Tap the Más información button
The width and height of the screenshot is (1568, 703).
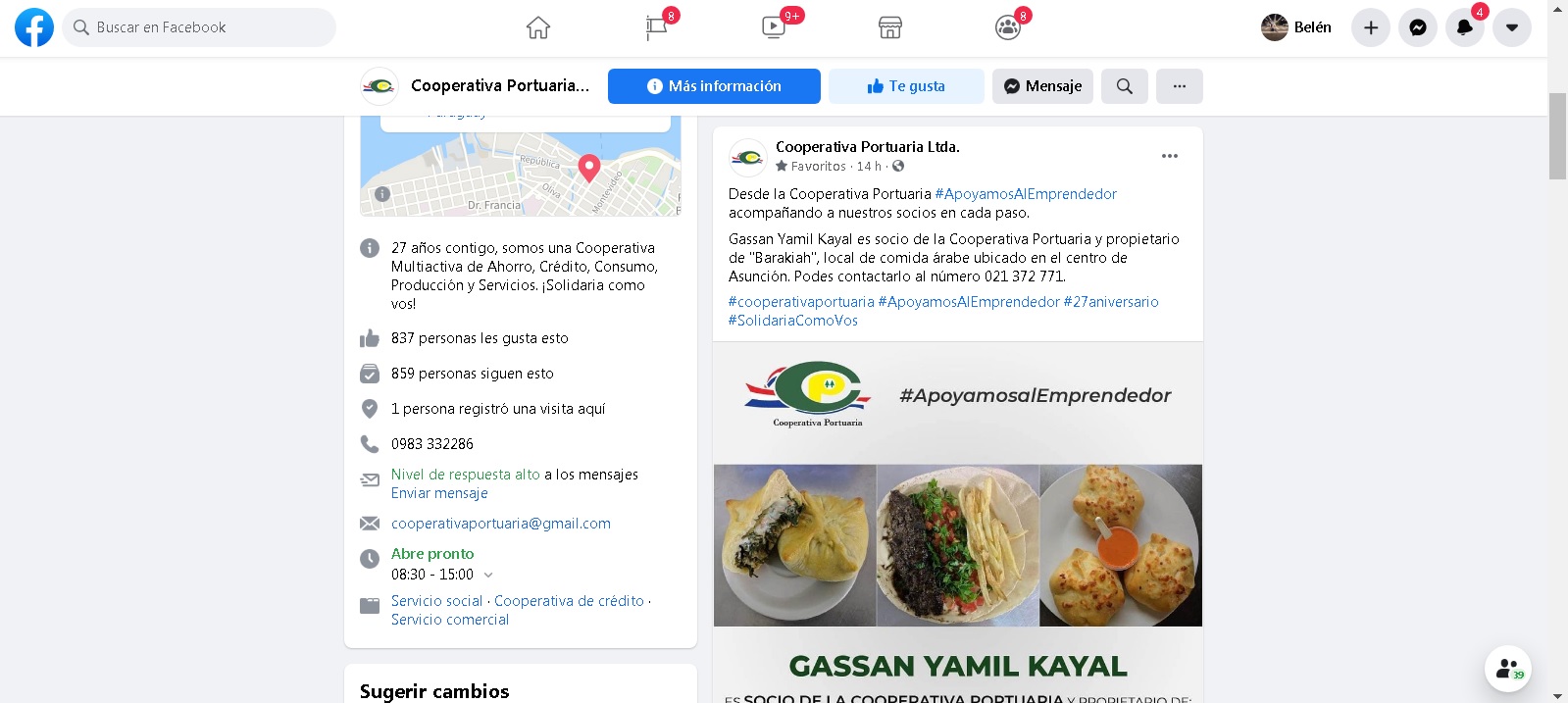click(714, 86)
